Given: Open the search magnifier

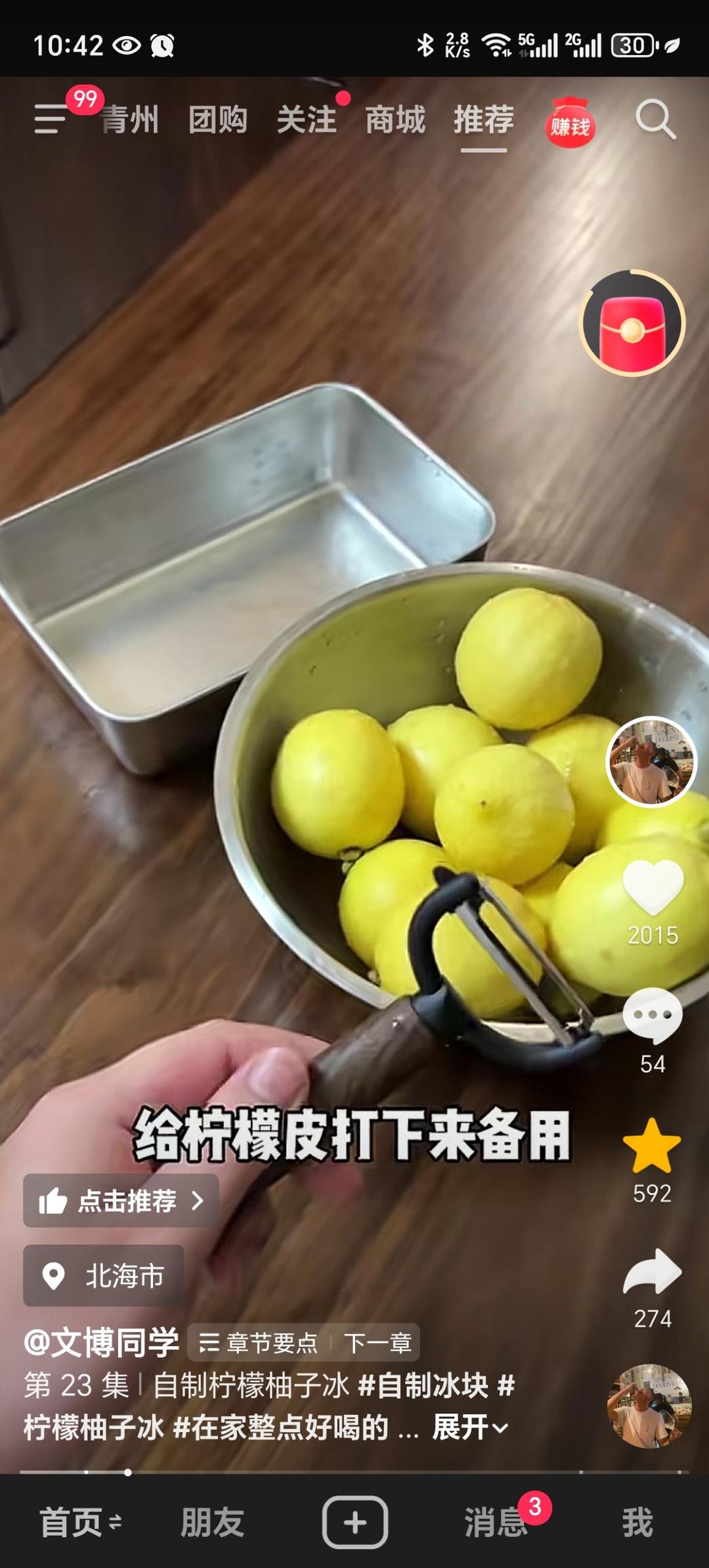Looking at the screenshot, I should click(655, 120).
